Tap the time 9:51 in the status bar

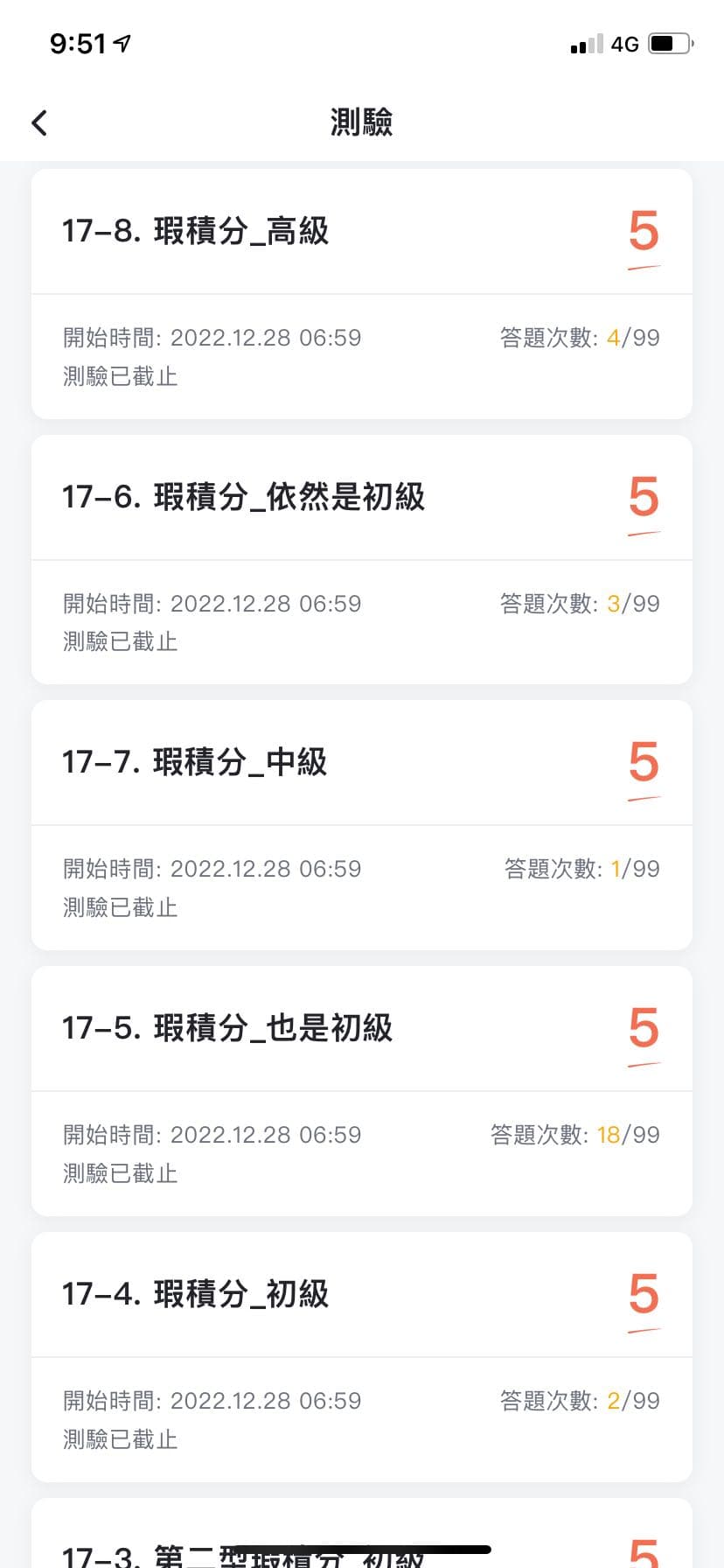(77, 40)
